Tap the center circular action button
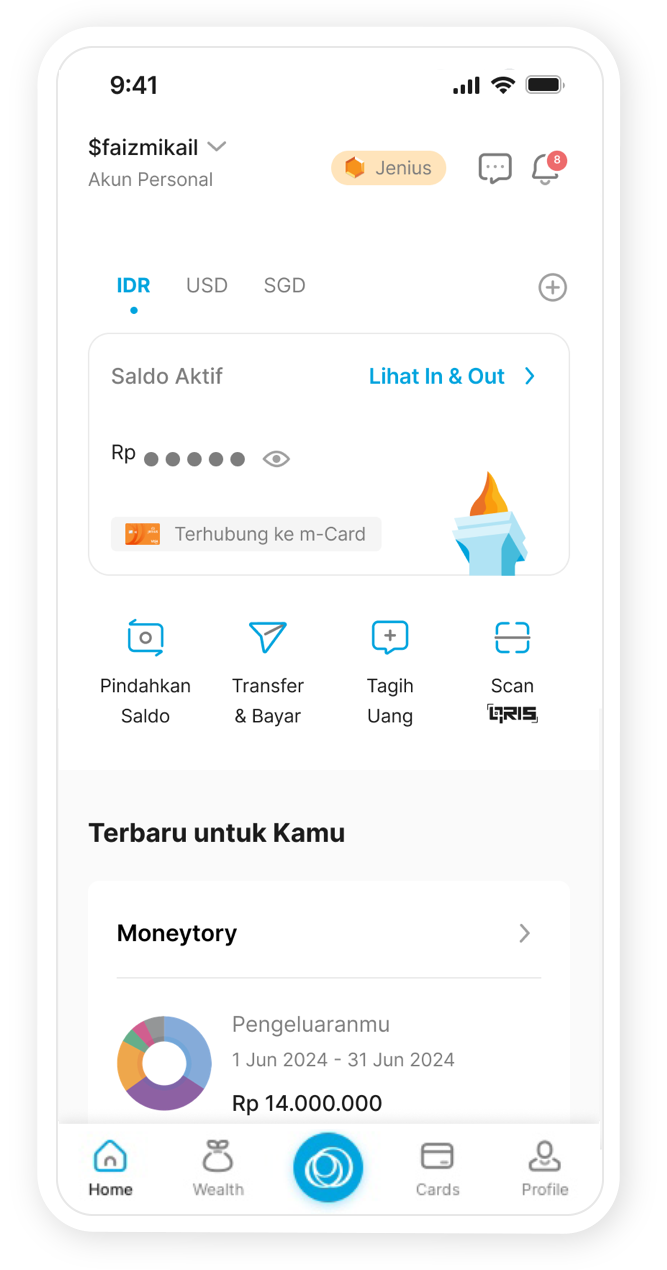 (x=328, y=1167)
